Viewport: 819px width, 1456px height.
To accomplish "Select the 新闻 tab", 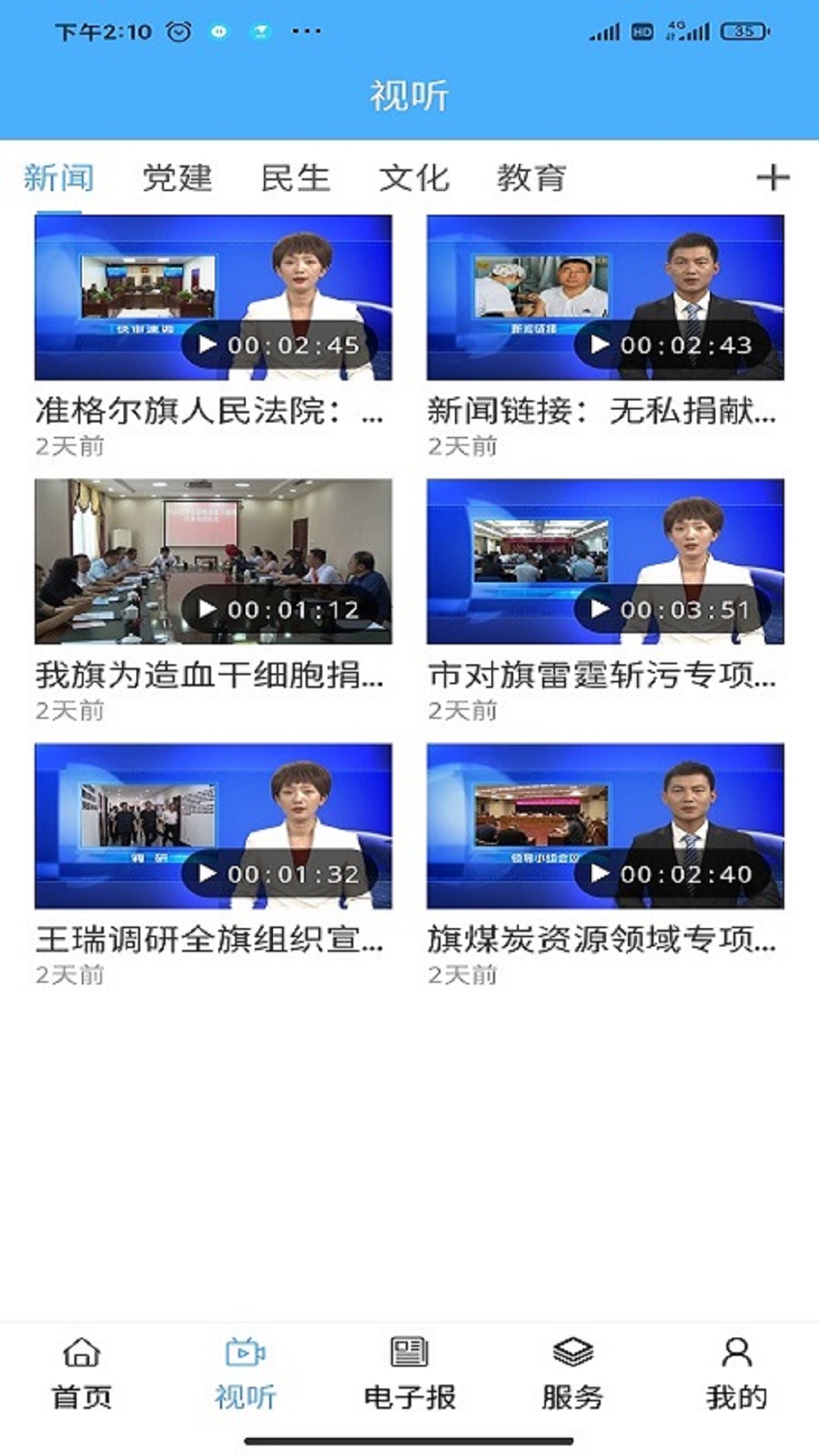I will point(58,178).
